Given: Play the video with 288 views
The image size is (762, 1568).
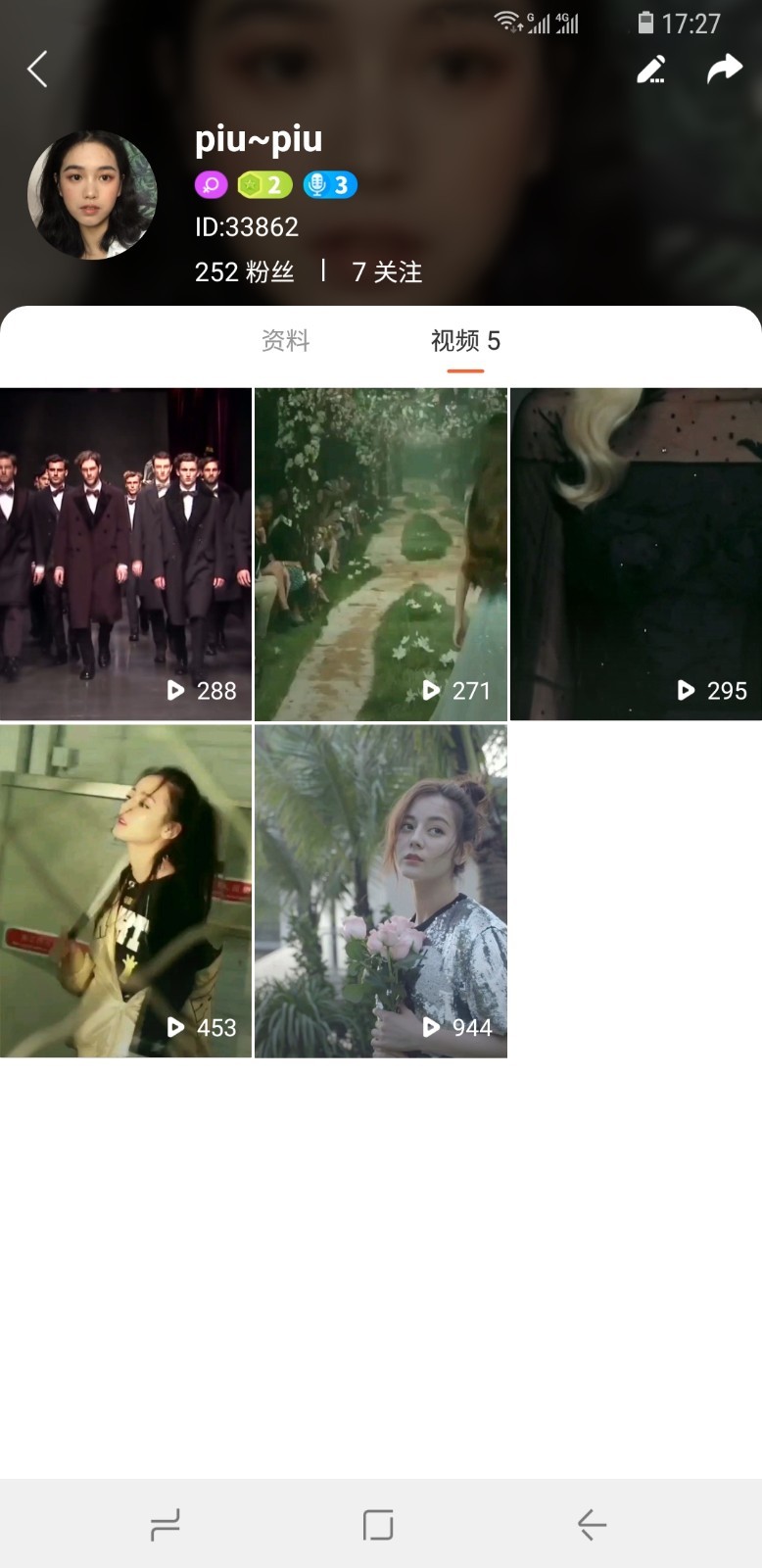Looking at the screenshot, I should coord(125,554).
